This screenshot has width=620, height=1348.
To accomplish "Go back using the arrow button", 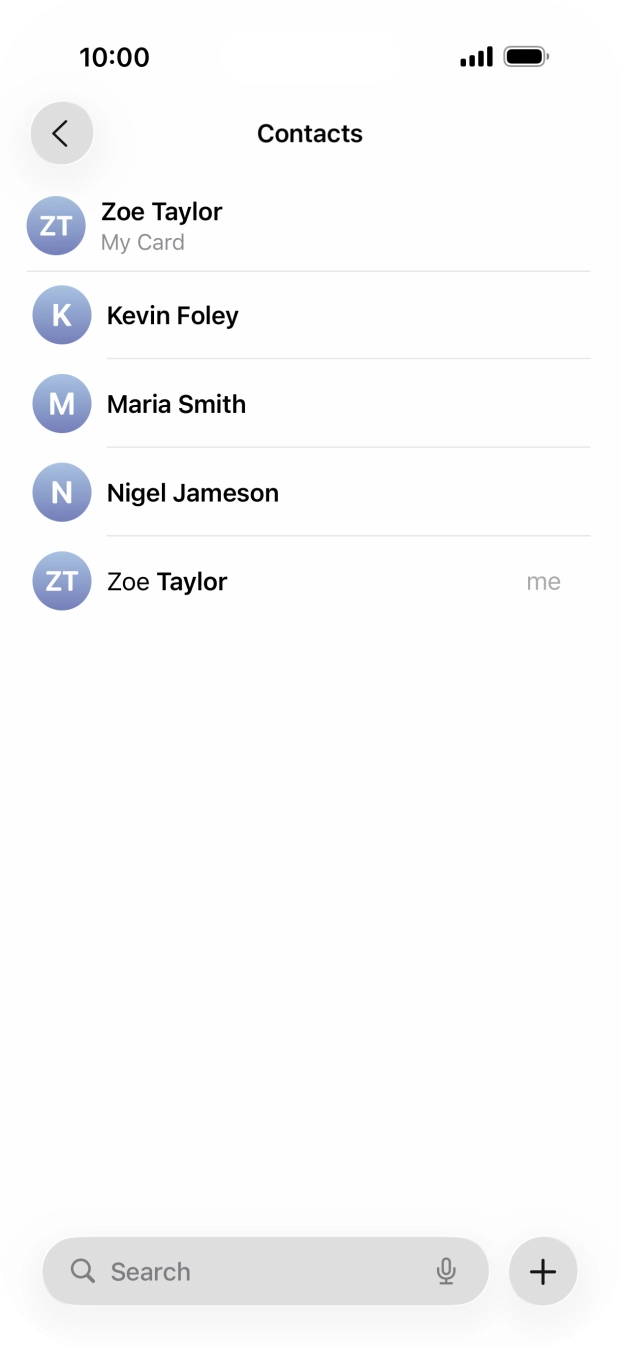I will [62, 133].
